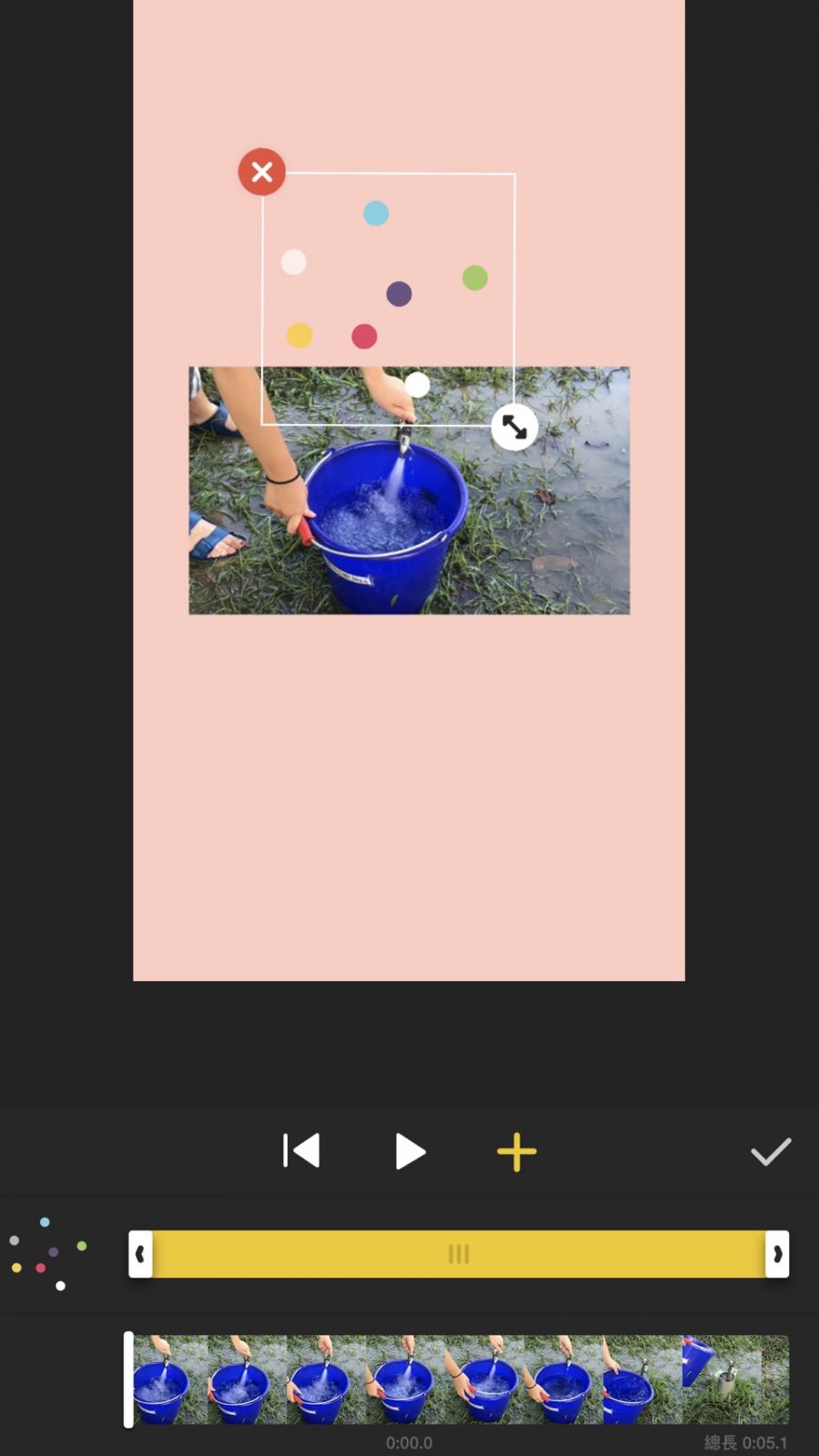Viewport: 819px width, 1456px height.
Task: Tap the right trim handle of sticker bar
Action: click(x=777, y=1254)
